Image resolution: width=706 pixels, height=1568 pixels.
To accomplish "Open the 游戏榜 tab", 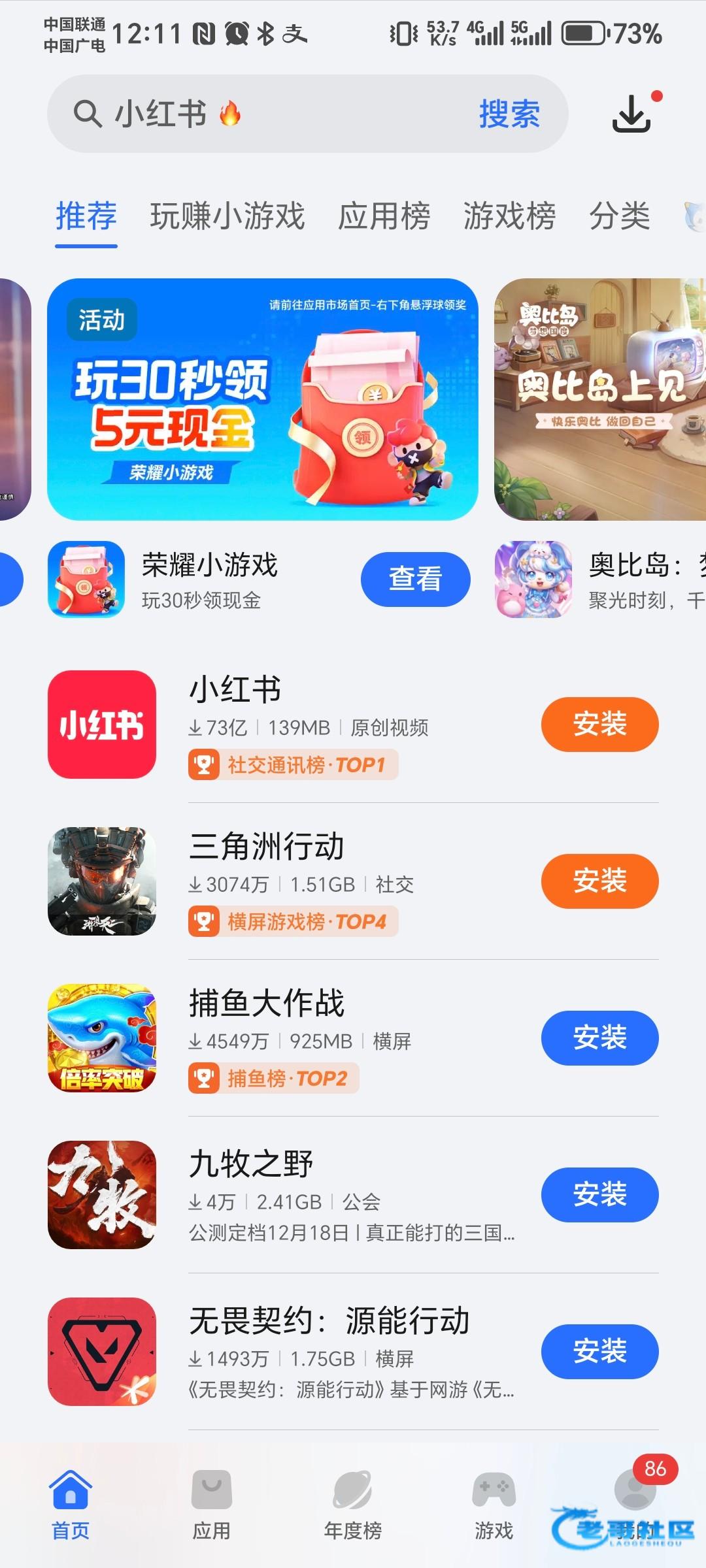I will coord(509,216).
